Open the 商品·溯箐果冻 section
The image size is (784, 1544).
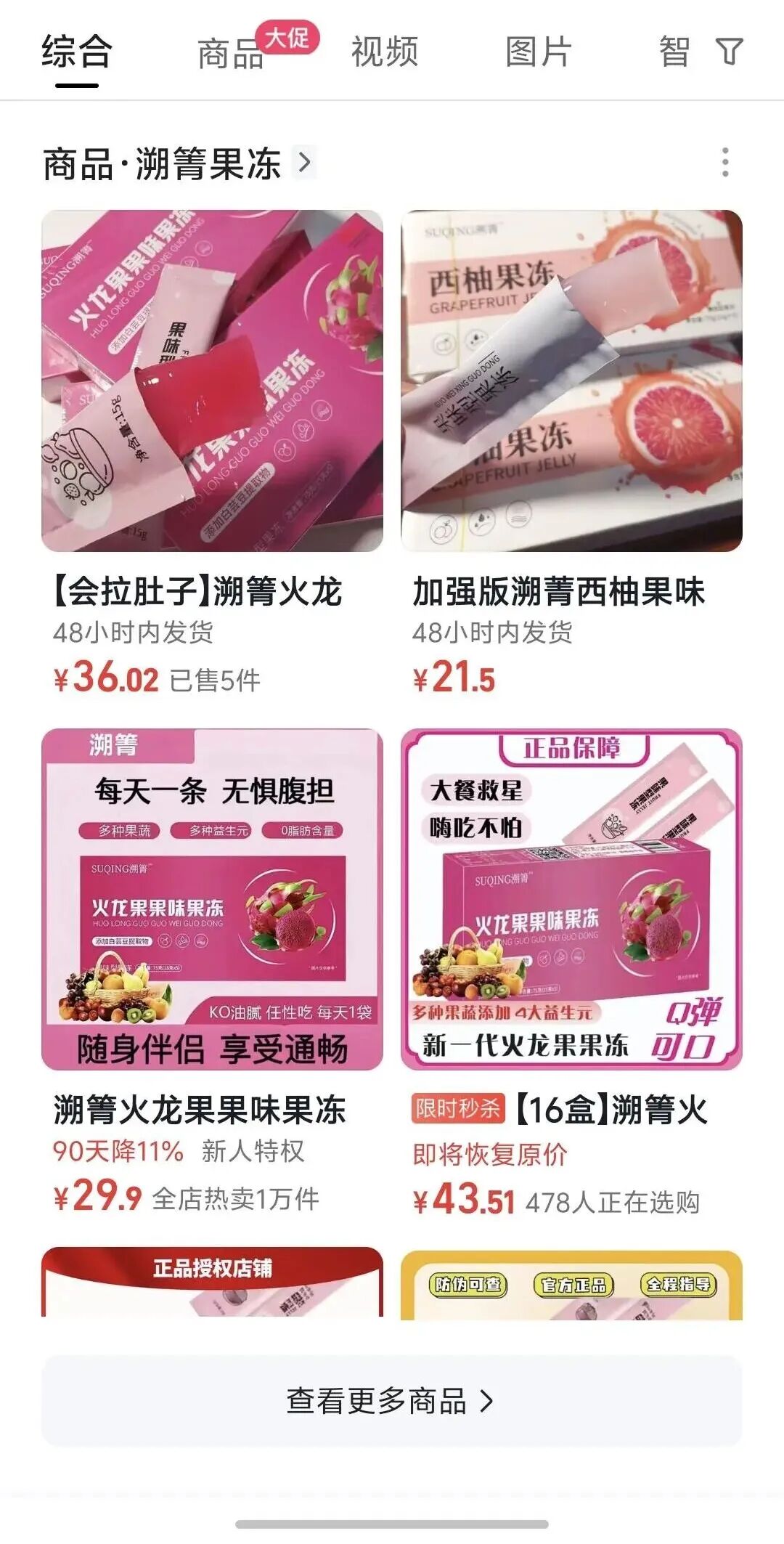coord(178,163)
